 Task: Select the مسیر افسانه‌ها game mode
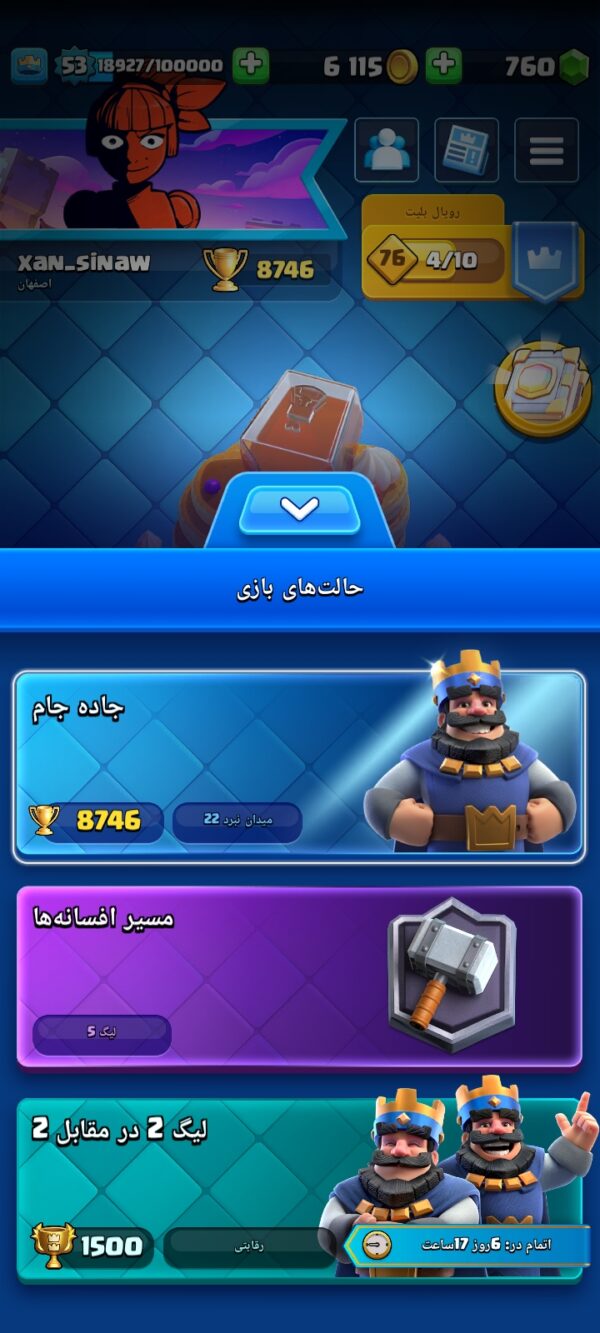click(x=298, y=977)
